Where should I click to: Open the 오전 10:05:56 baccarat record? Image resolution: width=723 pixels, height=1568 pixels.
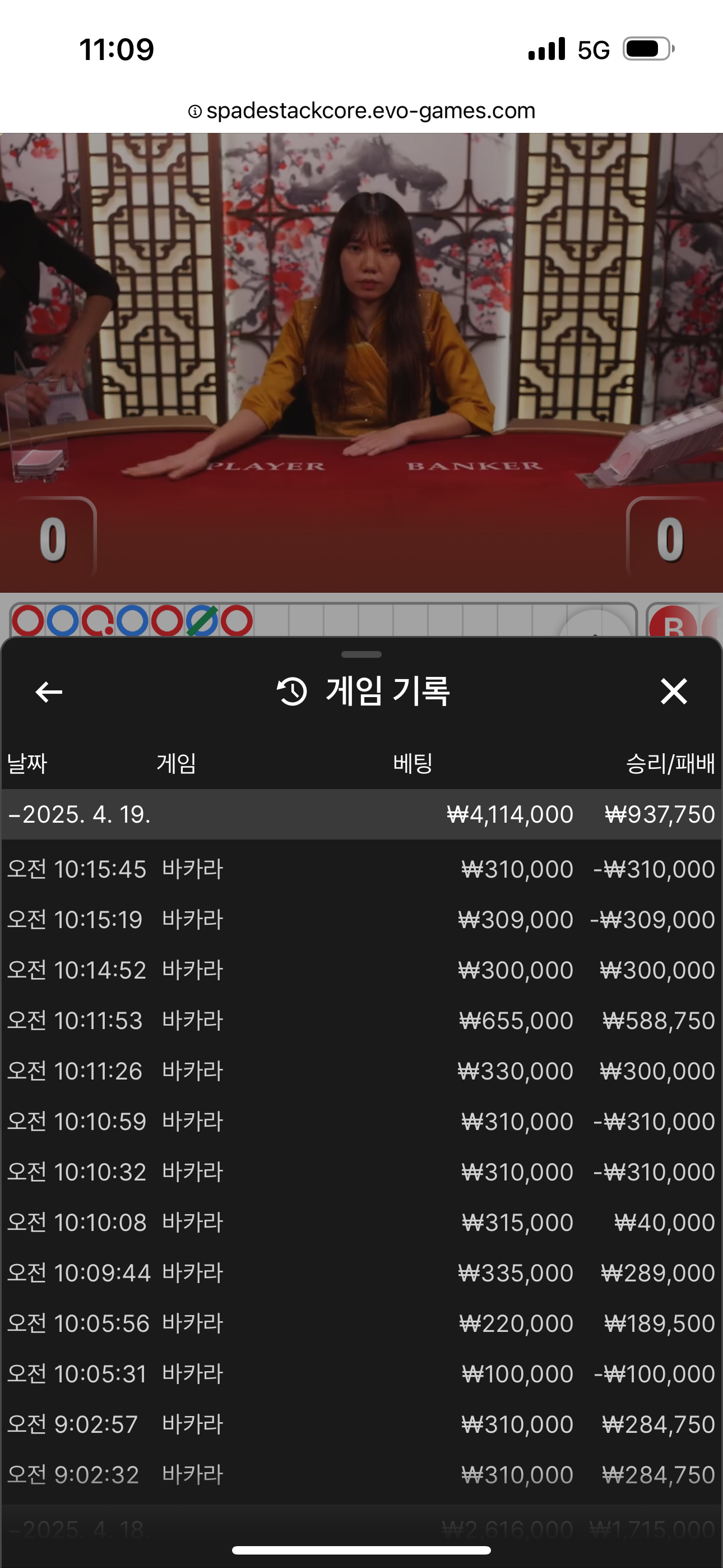point(361,1324)
